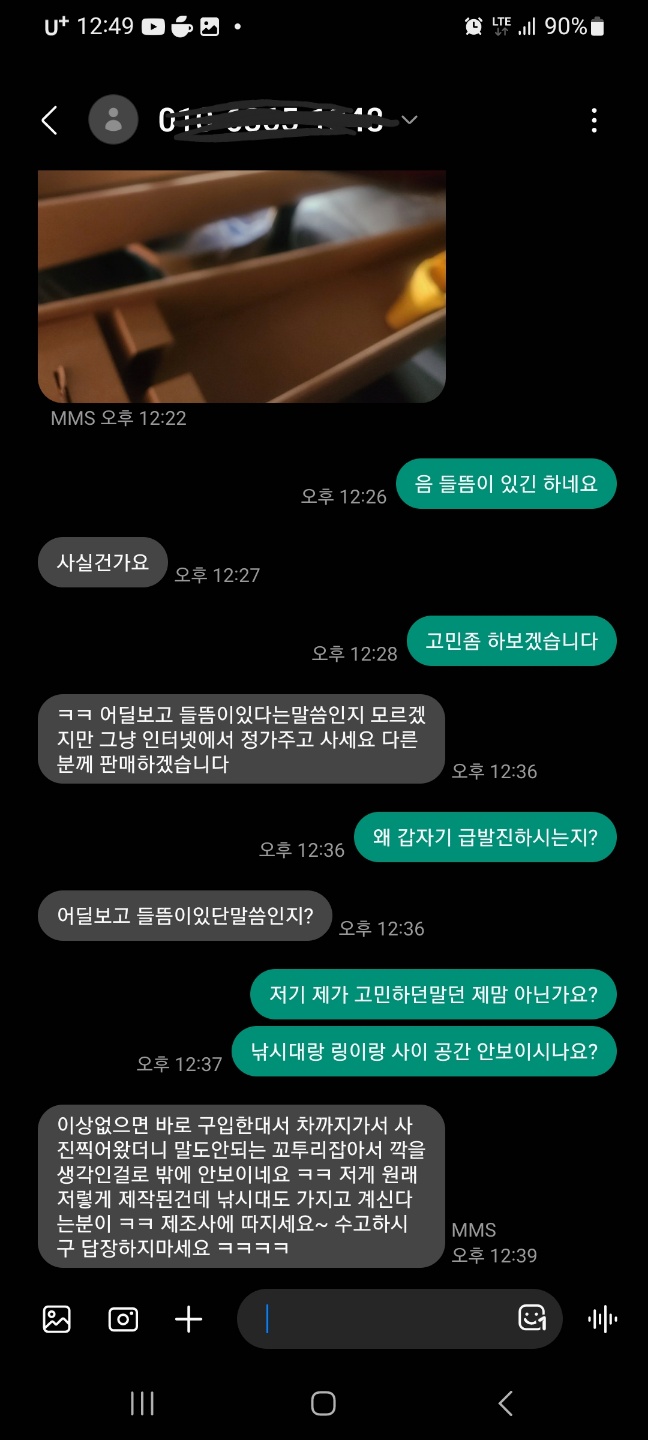Open the three-dot overflow menu
This screenshot has height=1440, width=648.
pos(594,121)
